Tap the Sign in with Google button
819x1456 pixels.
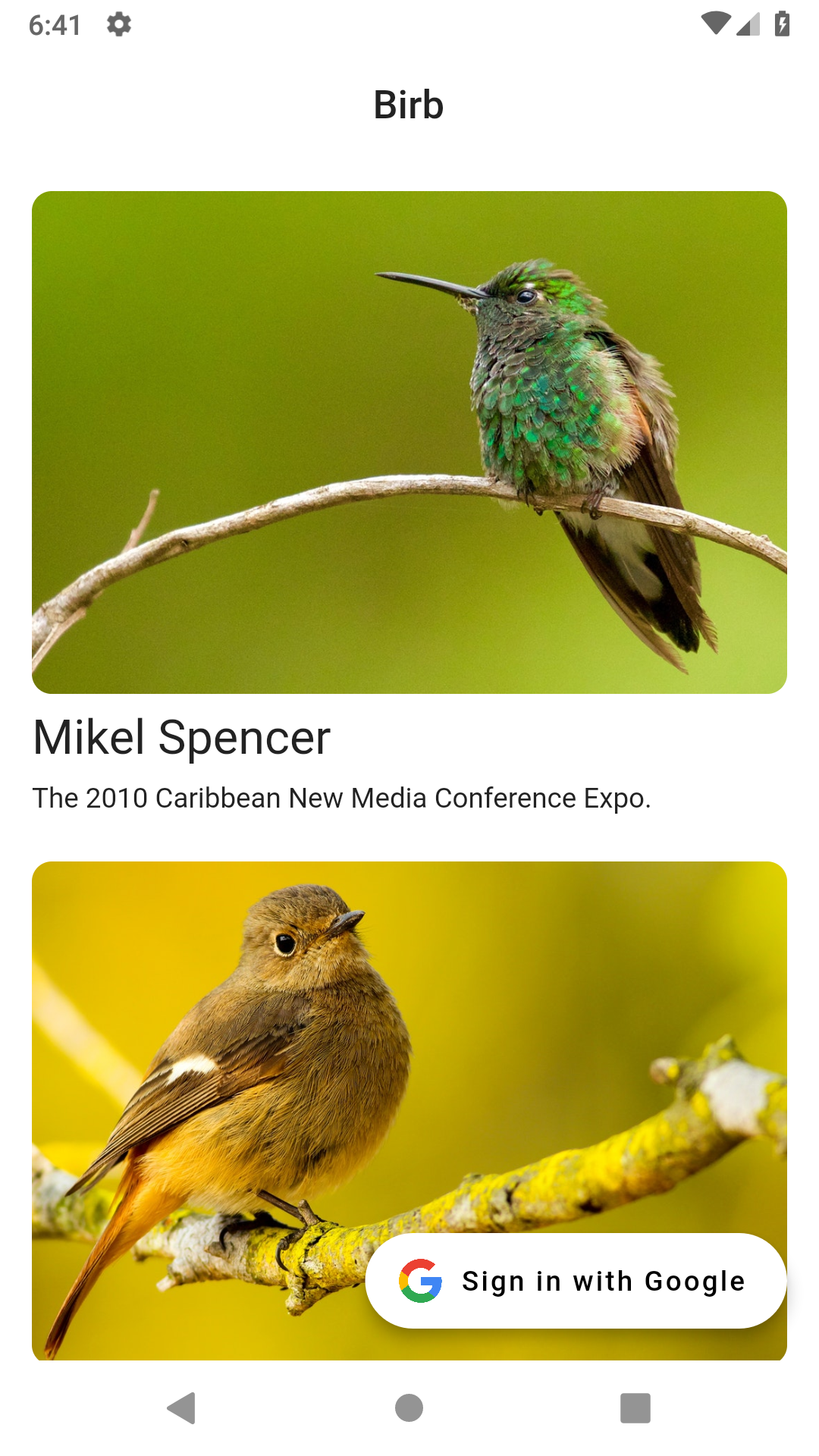tap(576, 1281)
